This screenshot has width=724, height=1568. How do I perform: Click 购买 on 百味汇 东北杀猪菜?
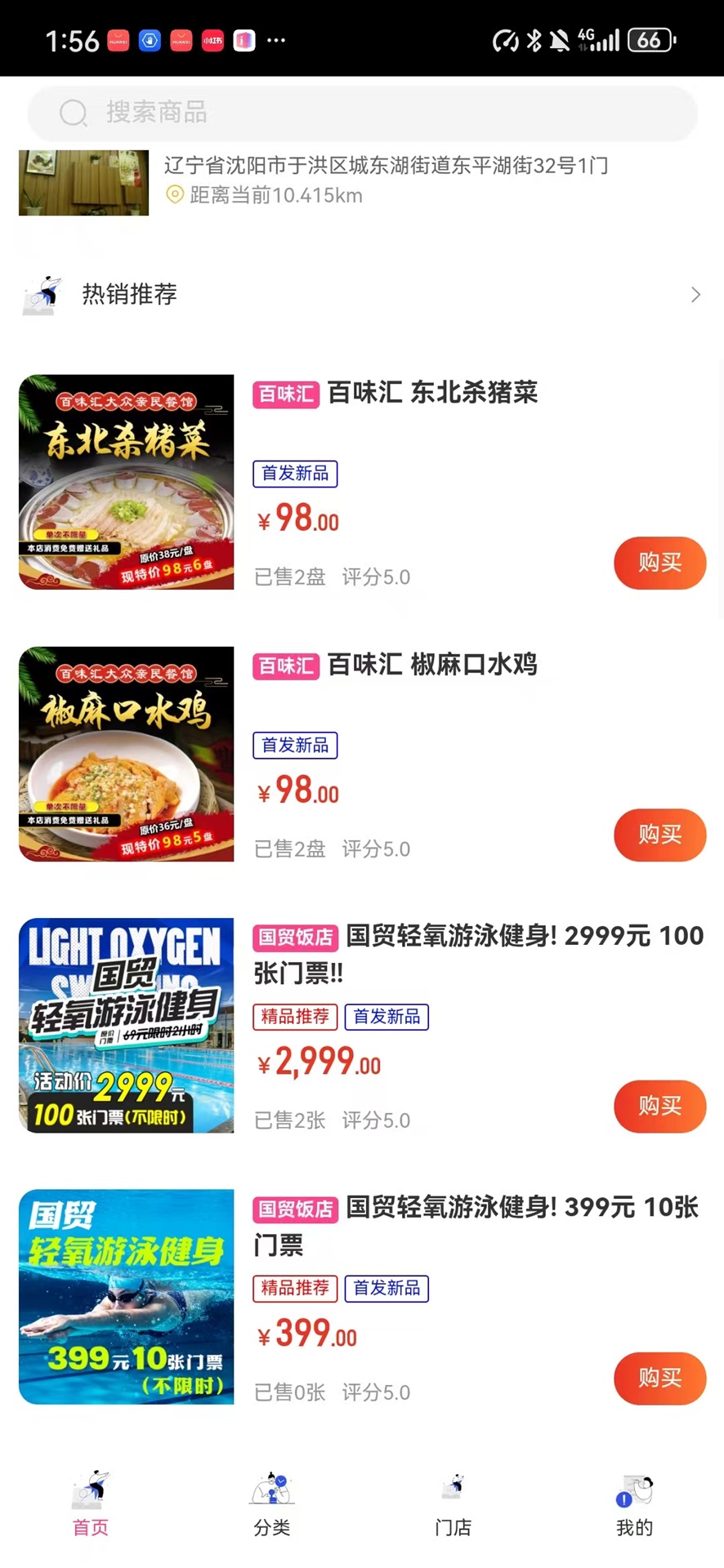pos(659,563)
